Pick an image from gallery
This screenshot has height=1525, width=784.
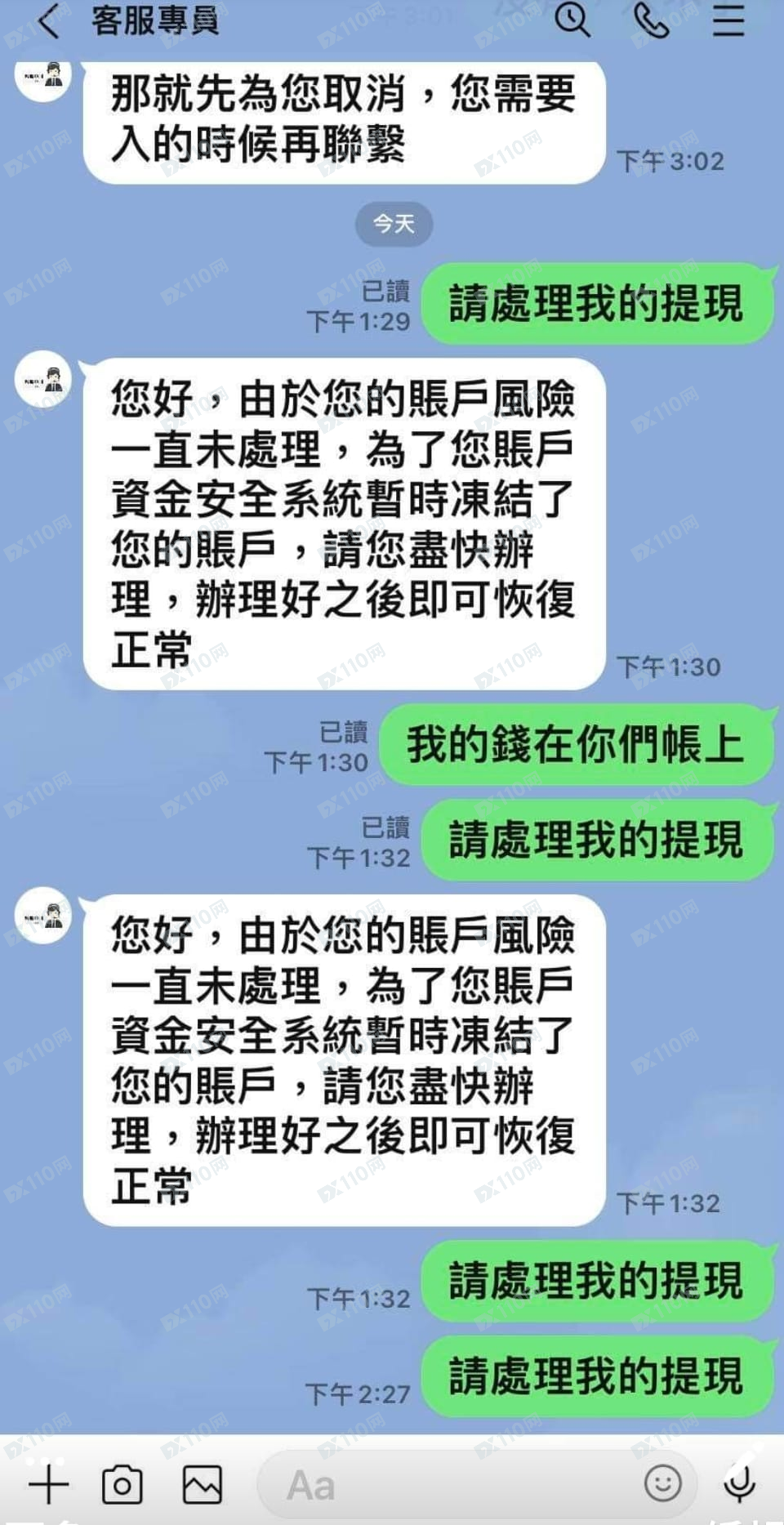pyautogui.click(x=202, y=1483)
